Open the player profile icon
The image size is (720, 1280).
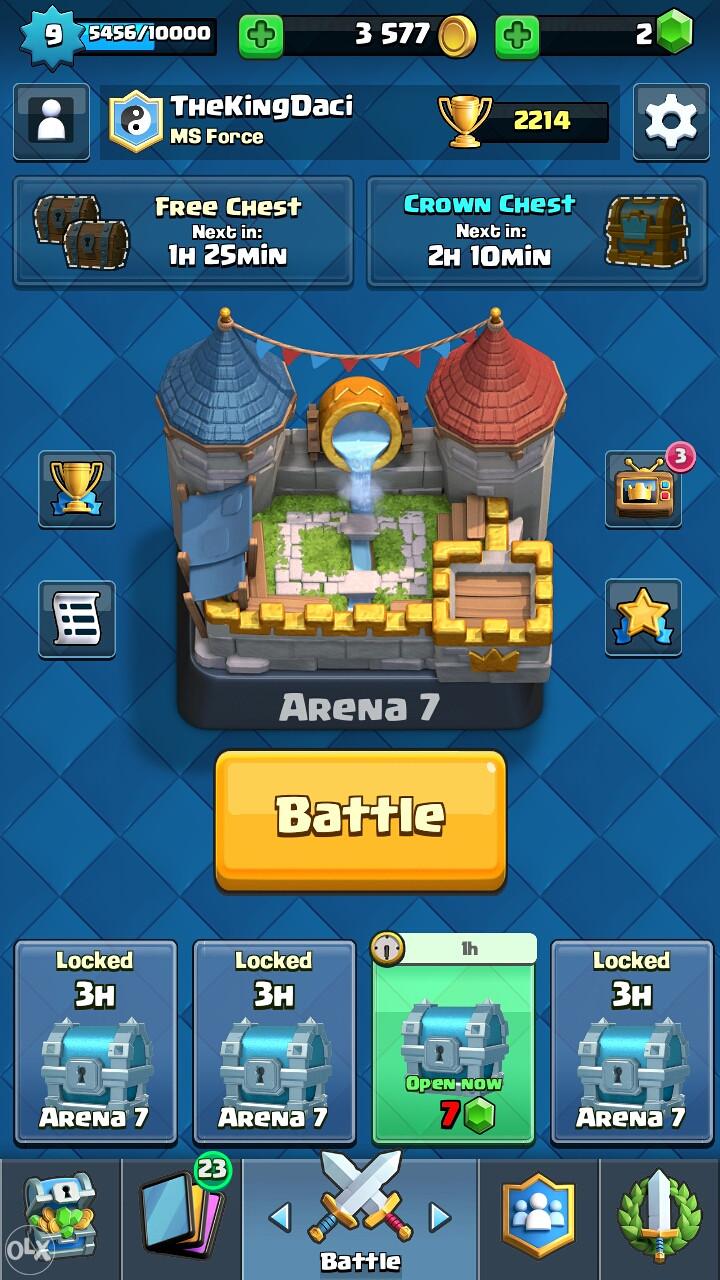tap(51, 121)
